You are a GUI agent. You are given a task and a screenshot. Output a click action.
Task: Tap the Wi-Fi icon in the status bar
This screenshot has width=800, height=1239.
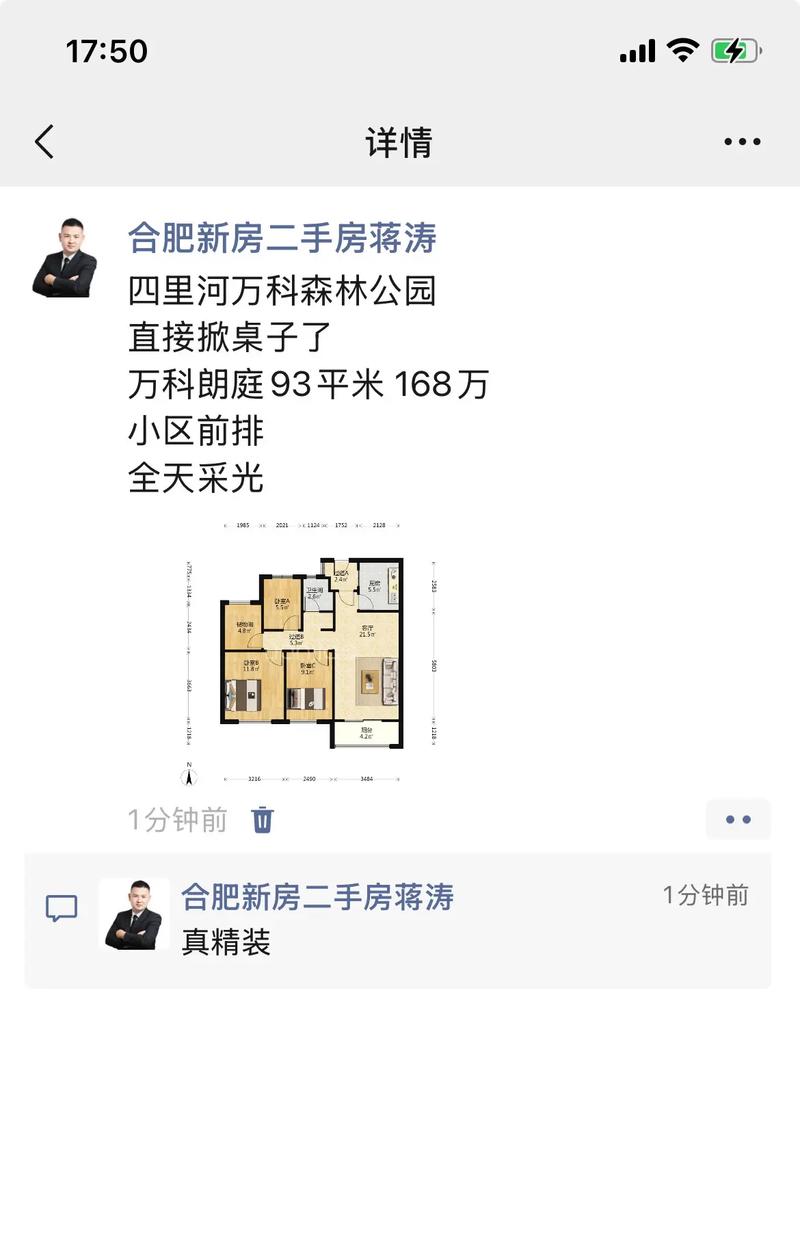[682, 48]
